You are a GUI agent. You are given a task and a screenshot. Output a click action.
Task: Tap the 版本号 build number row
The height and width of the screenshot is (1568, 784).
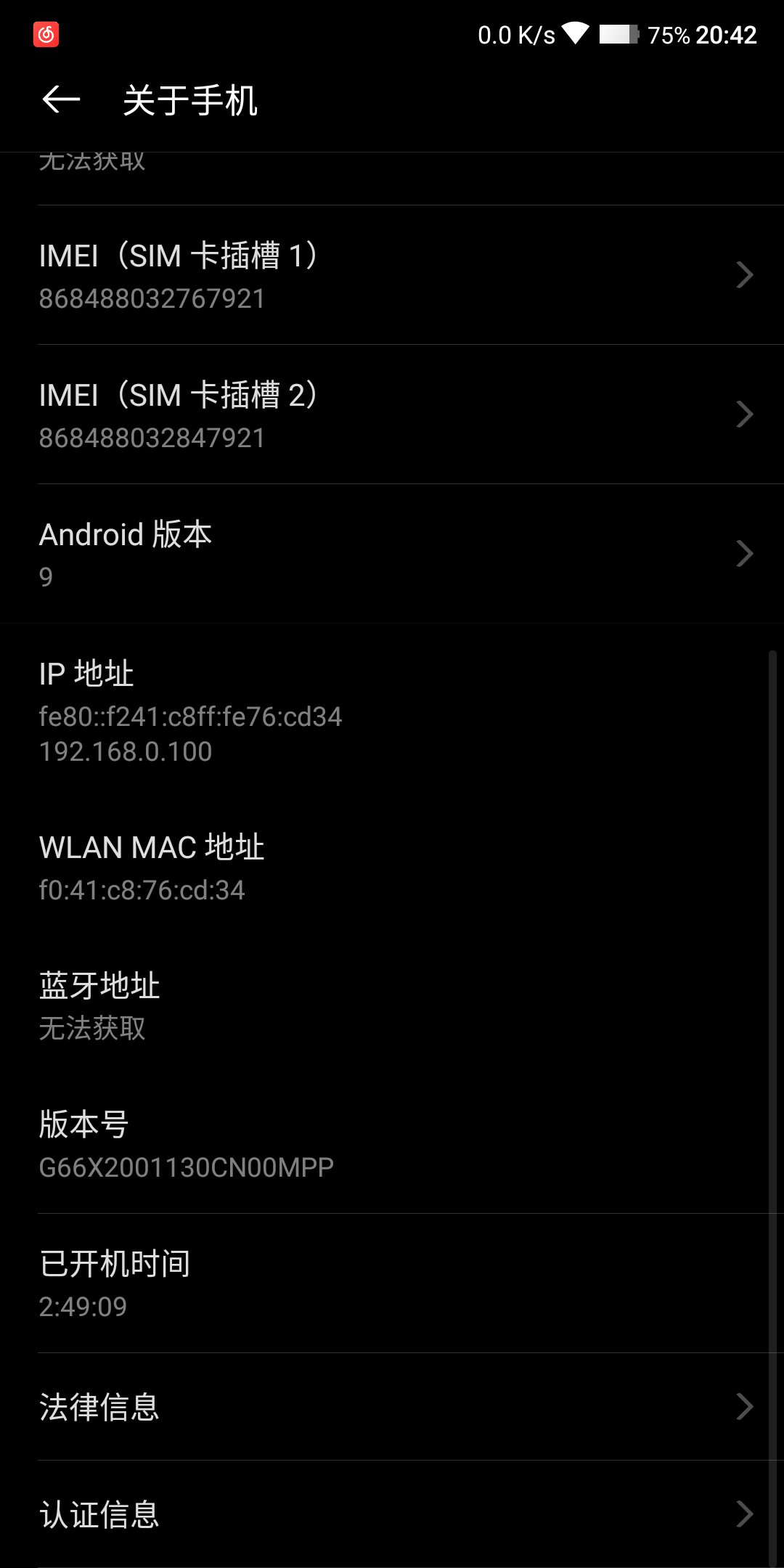[x=392, y=1144]
